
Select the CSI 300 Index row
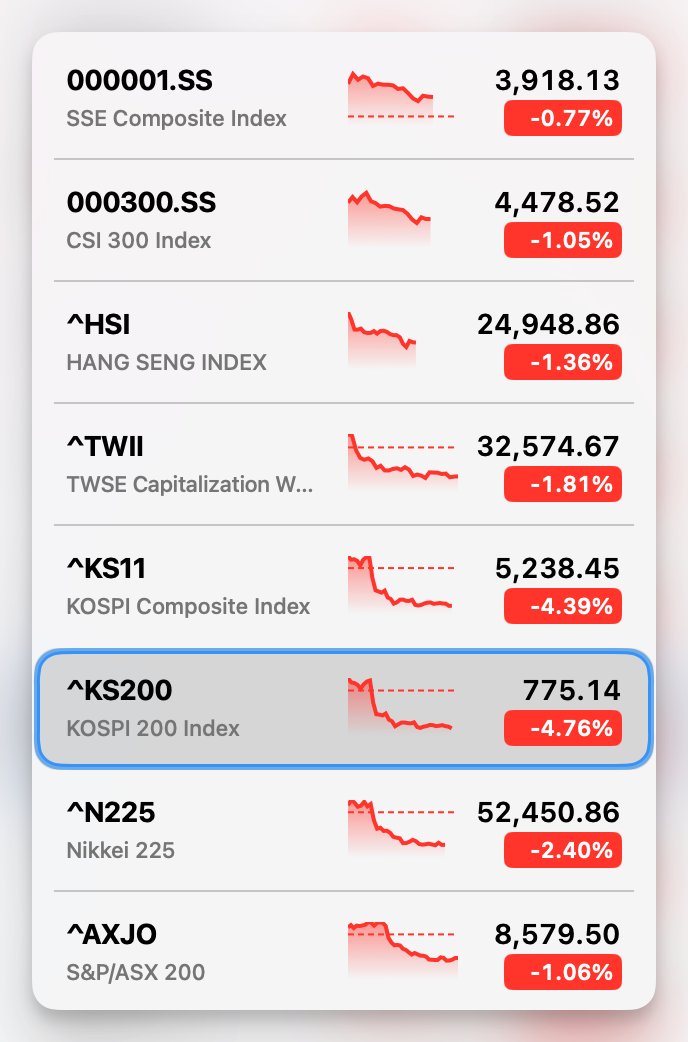(343, 220)
